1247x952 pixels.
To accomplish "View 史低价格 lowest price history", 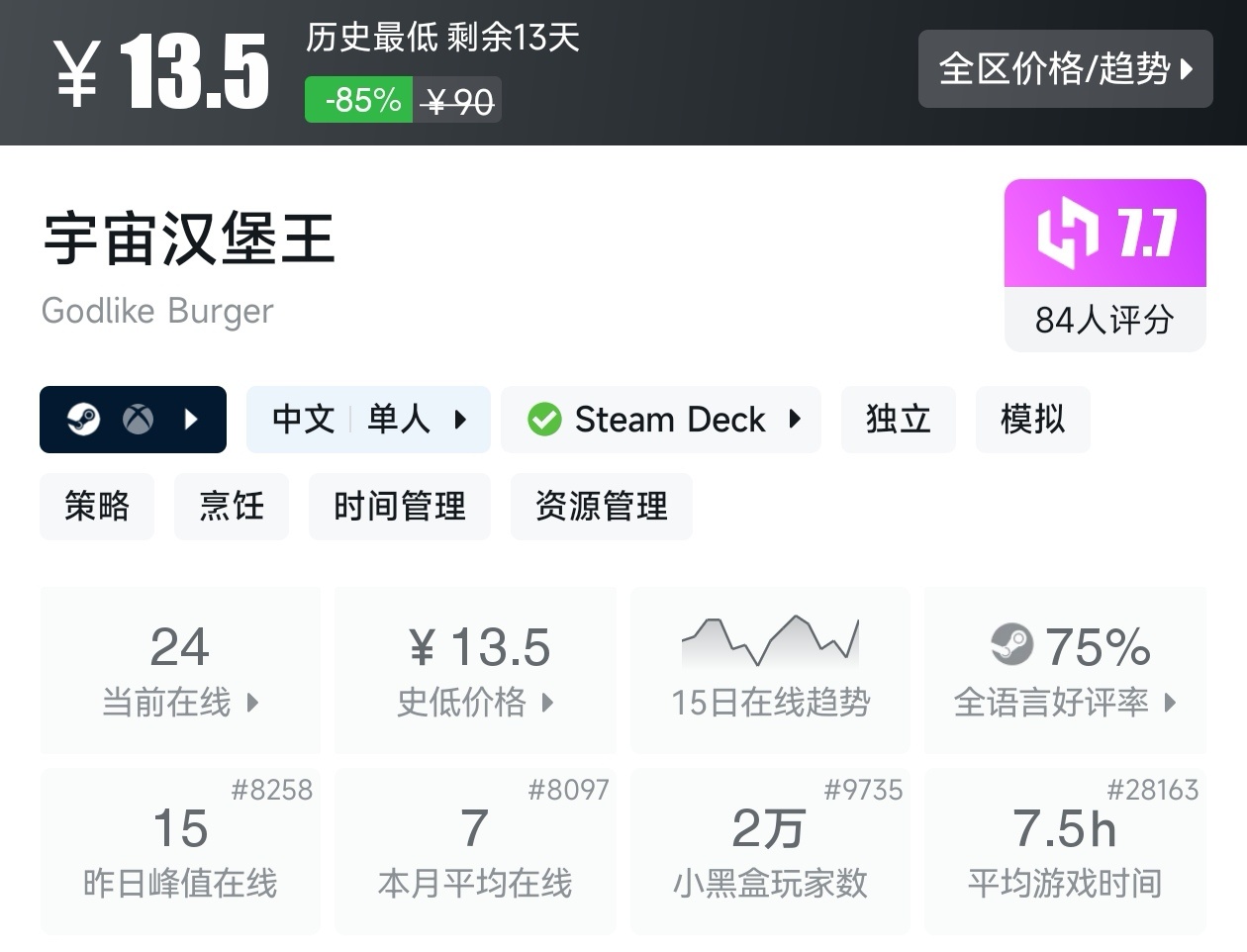I will pos(475,670).
